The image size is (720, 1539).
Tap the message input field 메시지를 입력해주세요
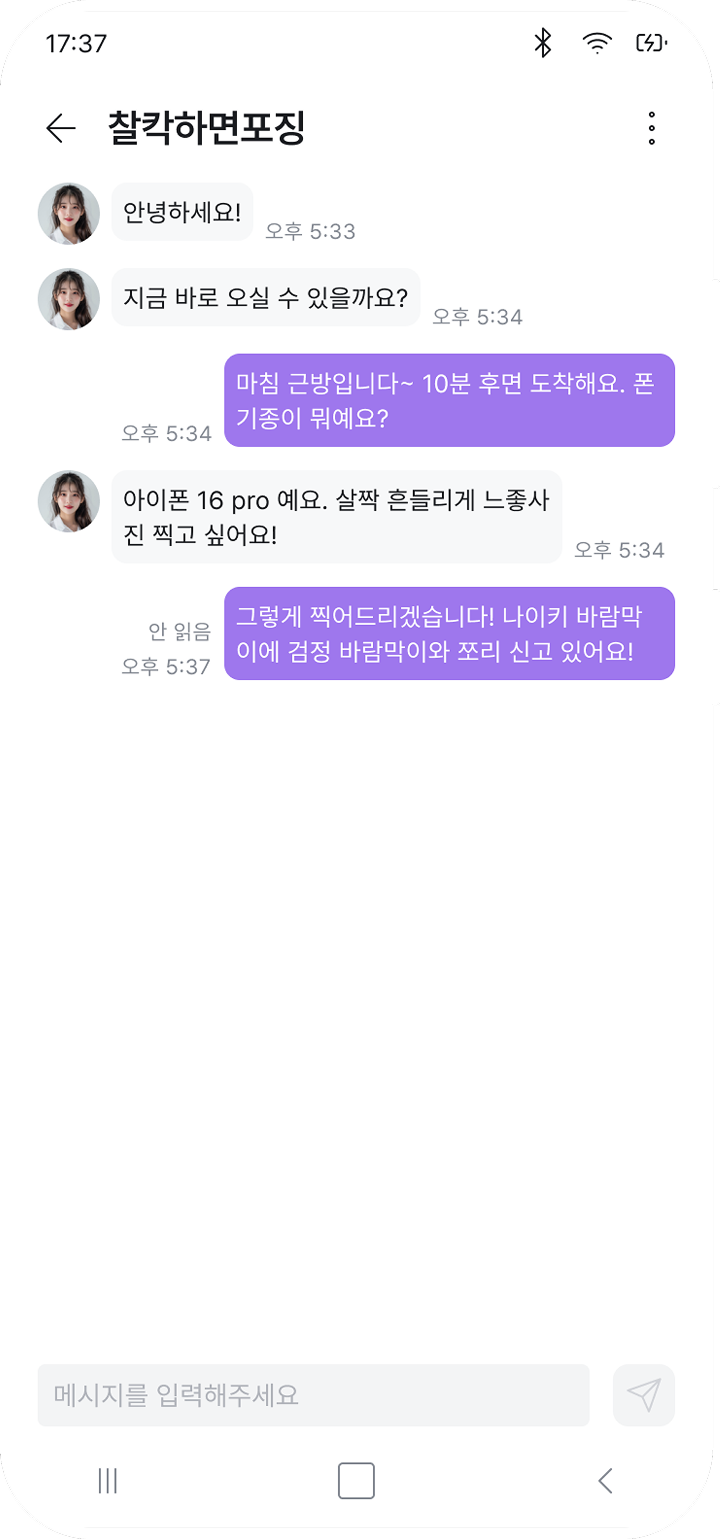click(x=313, y=1396)
